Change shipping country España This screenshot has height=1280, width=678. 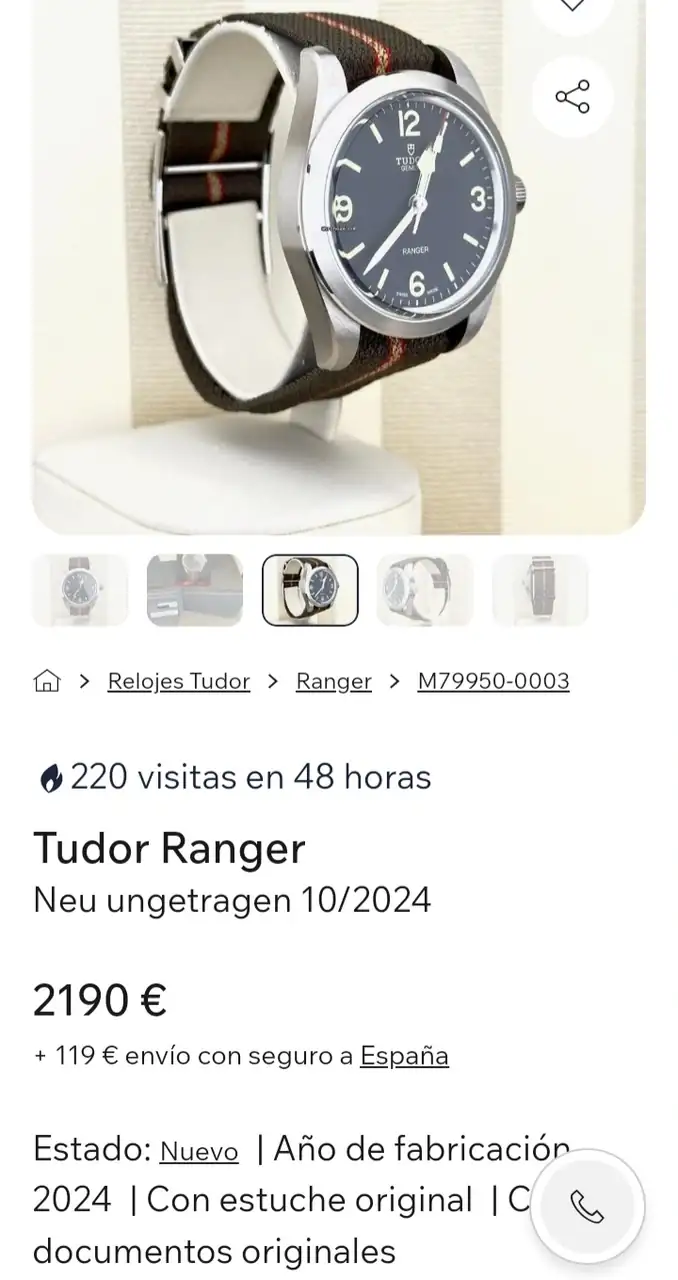[x=404, y=1056]
